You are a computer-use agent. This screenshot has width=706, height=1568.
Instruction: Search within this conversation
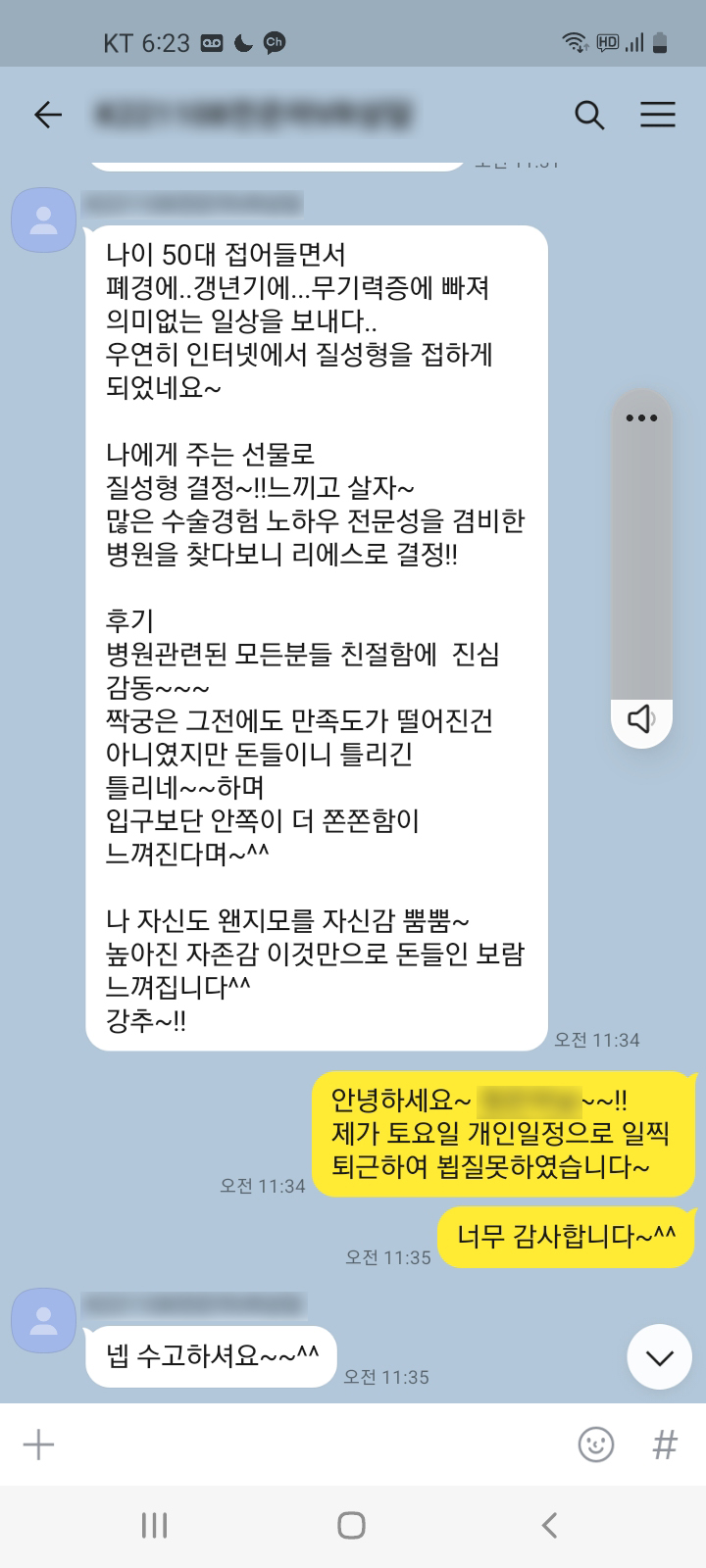588,115
